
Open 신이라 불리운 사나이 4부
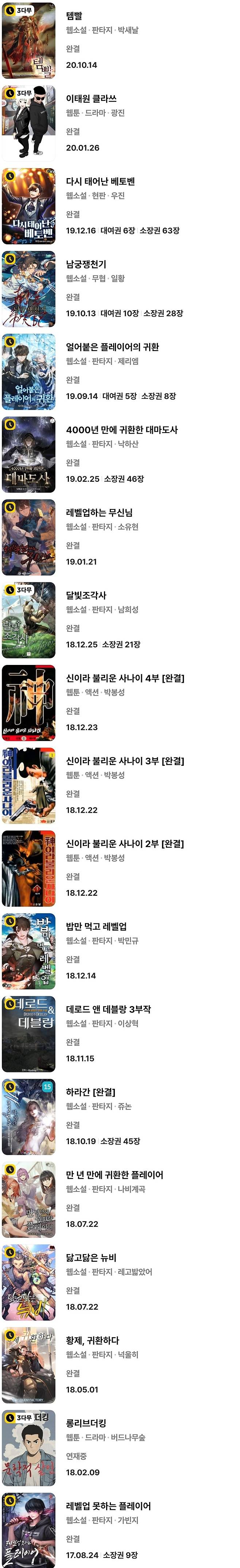125,678
